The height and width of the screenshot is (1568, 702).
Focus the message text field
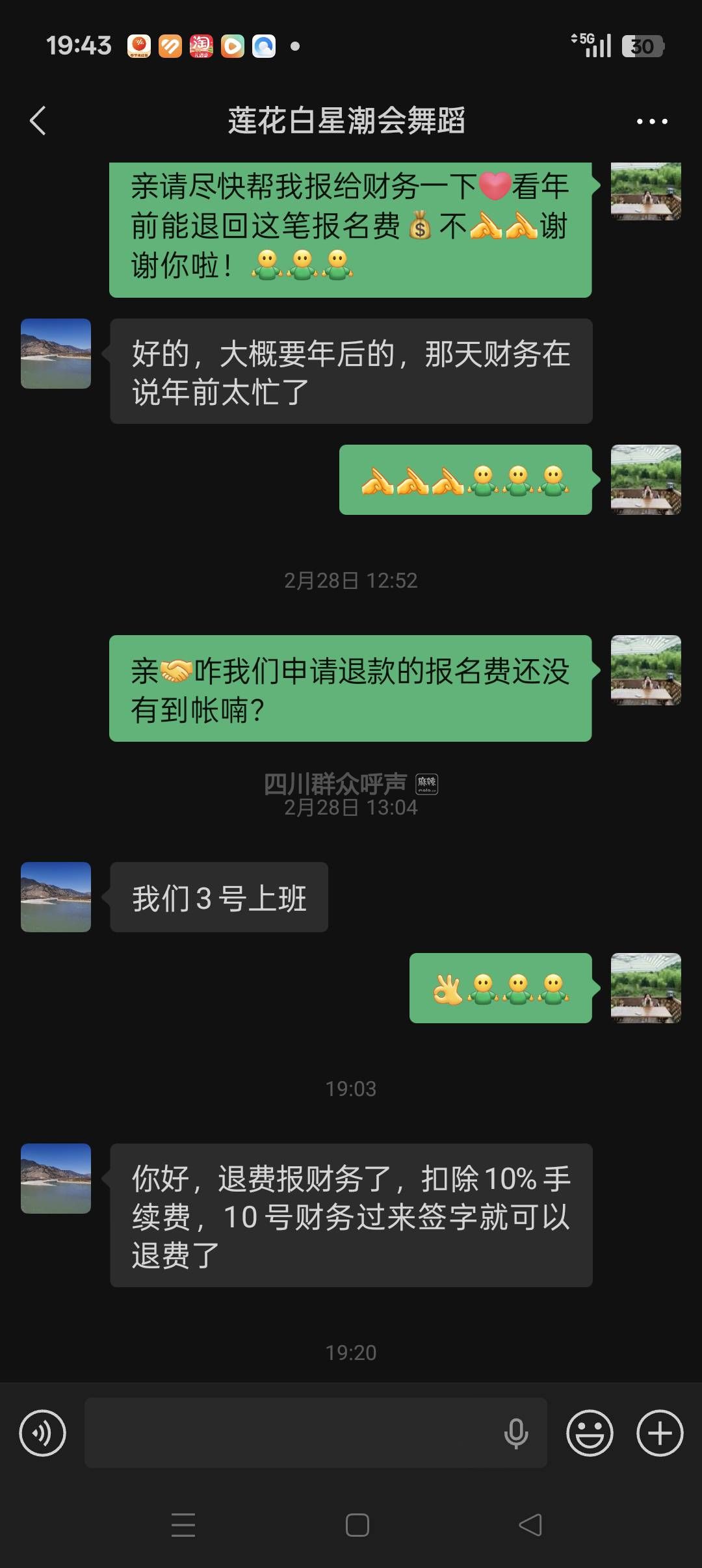(292, 1433)
